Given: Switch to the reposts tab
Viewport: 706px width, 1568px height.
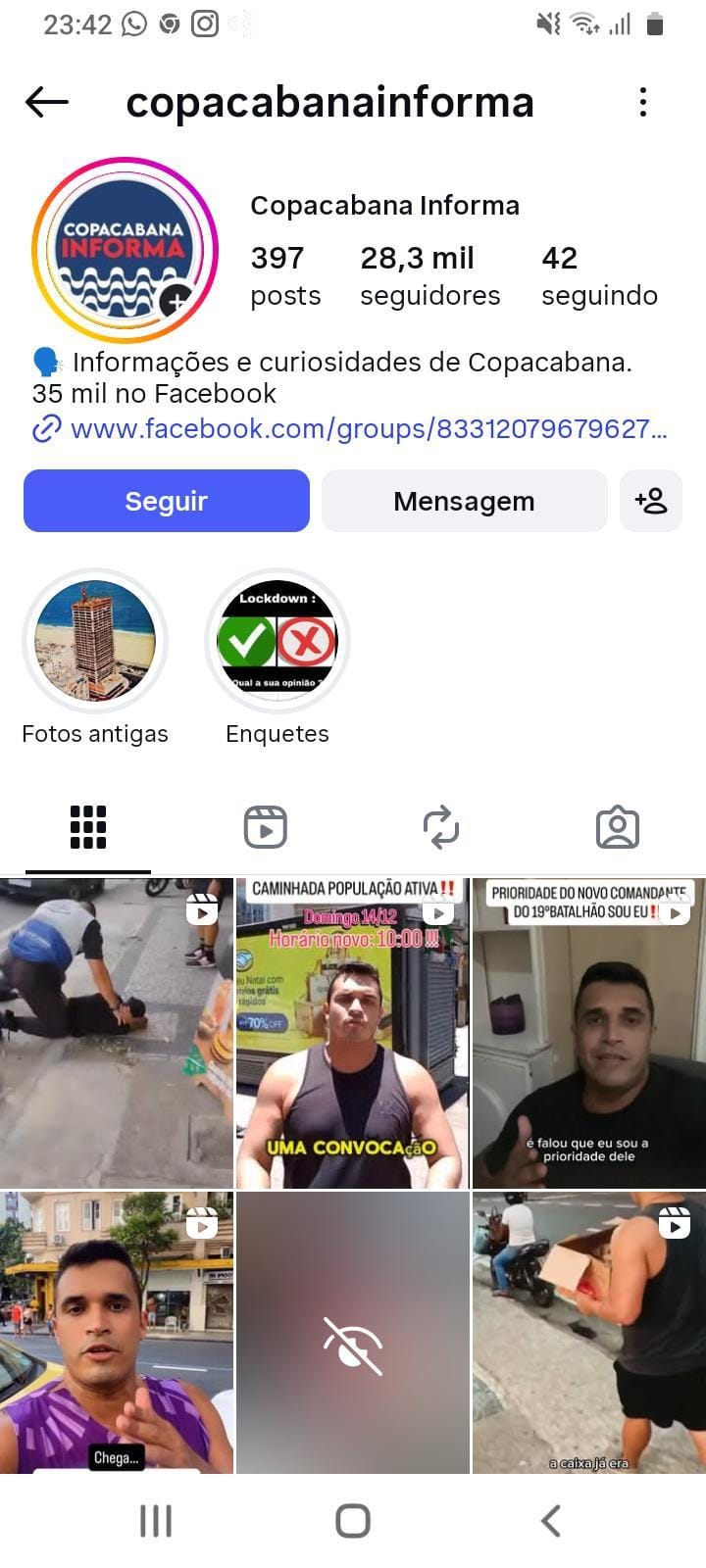Looking at the screenshot, I should (441, 827).
